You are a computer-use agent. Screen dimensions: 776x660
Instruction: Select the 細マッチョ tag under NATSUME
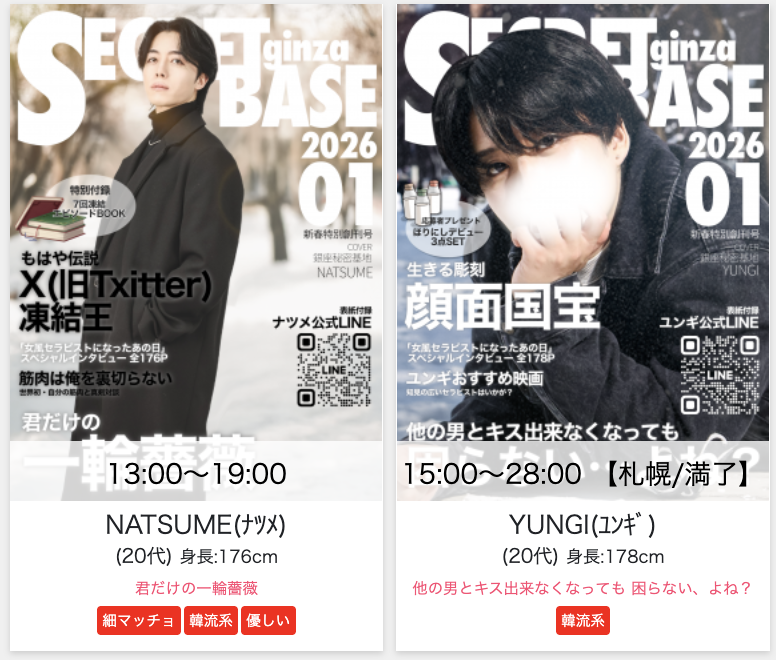click(x=139, y=620)
